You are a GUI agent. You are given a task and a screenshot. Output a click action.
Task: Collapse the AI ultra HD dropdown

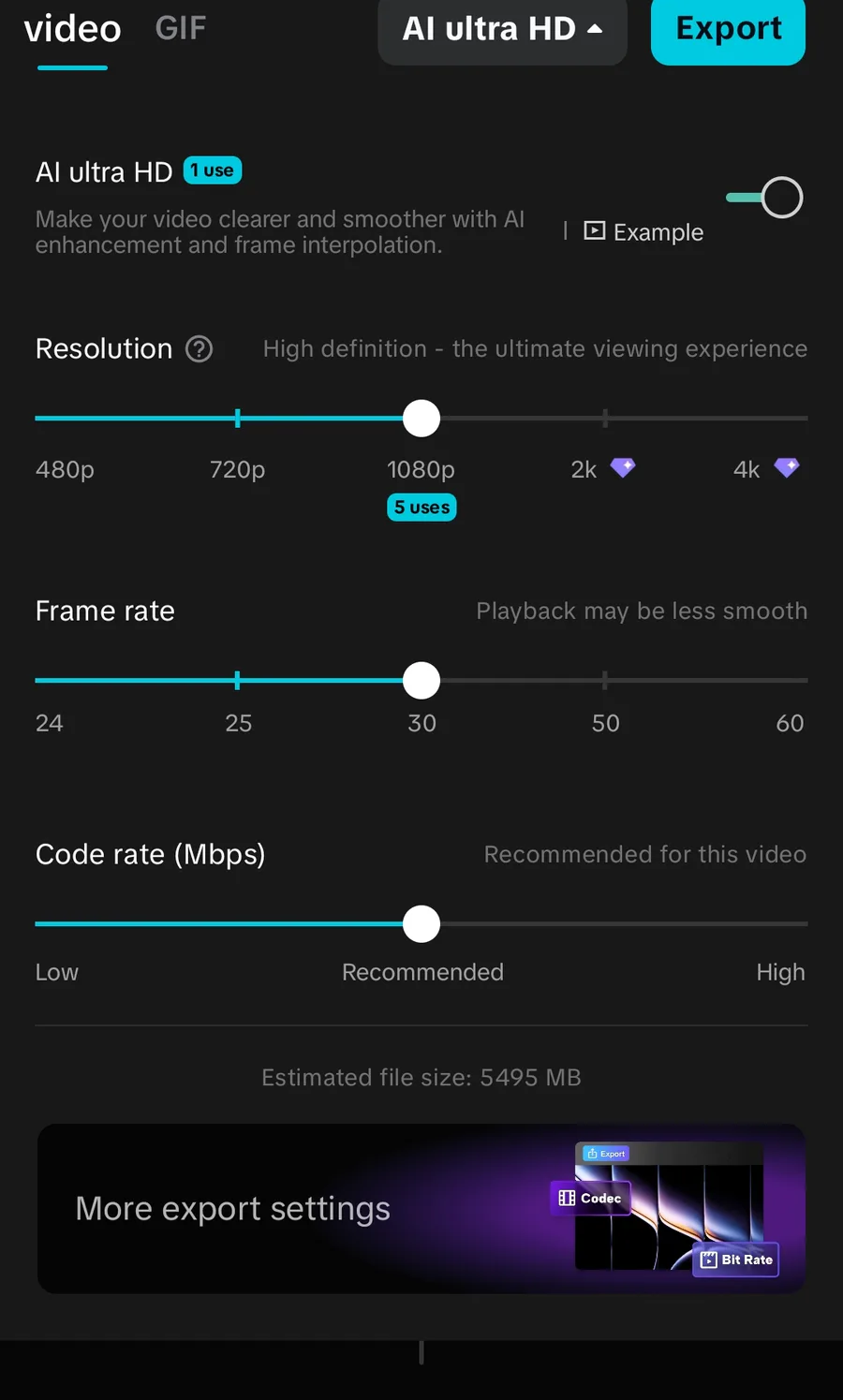pos(502,30)
